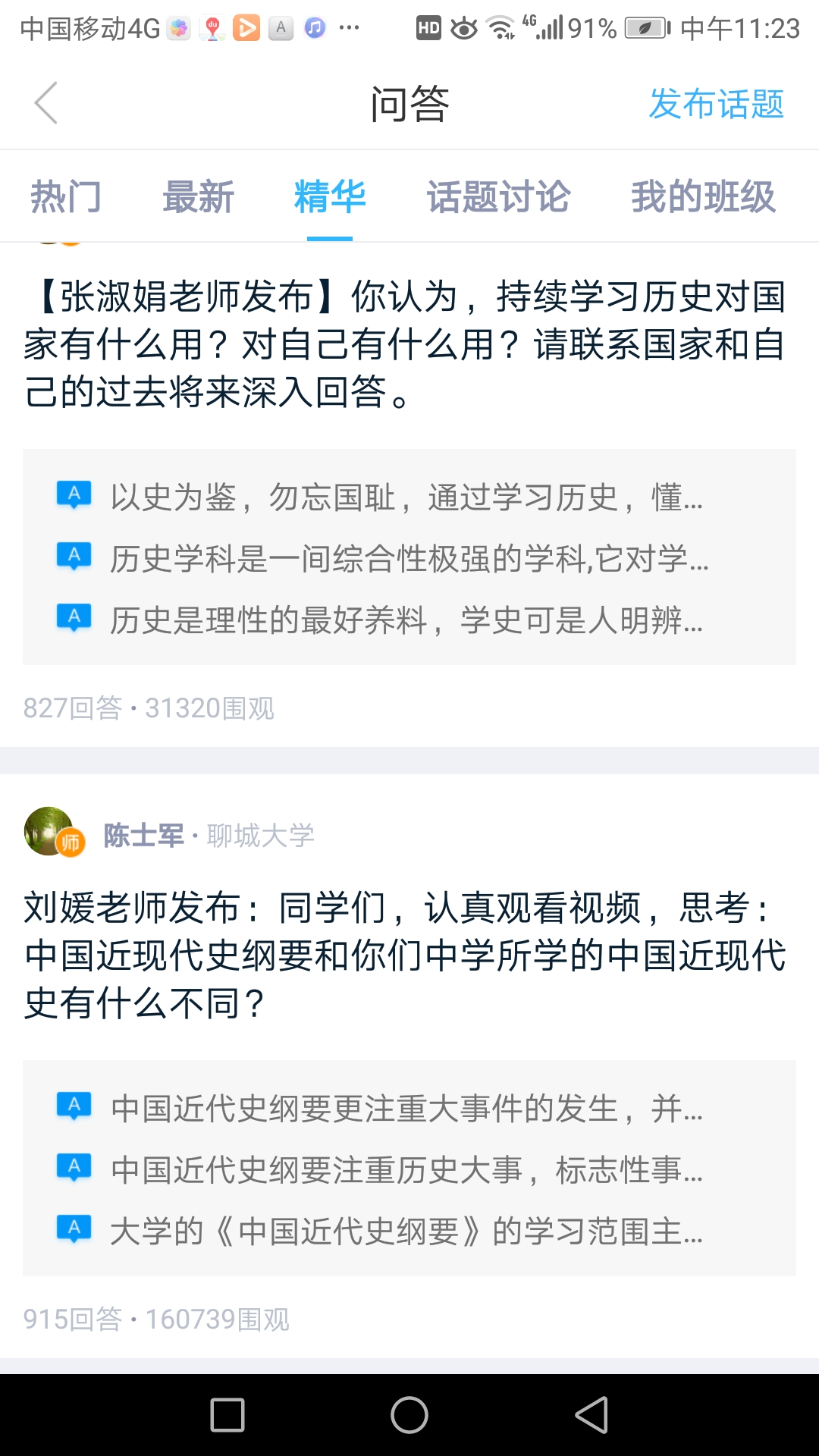Switch to the 热门 tab

[66, 197]
